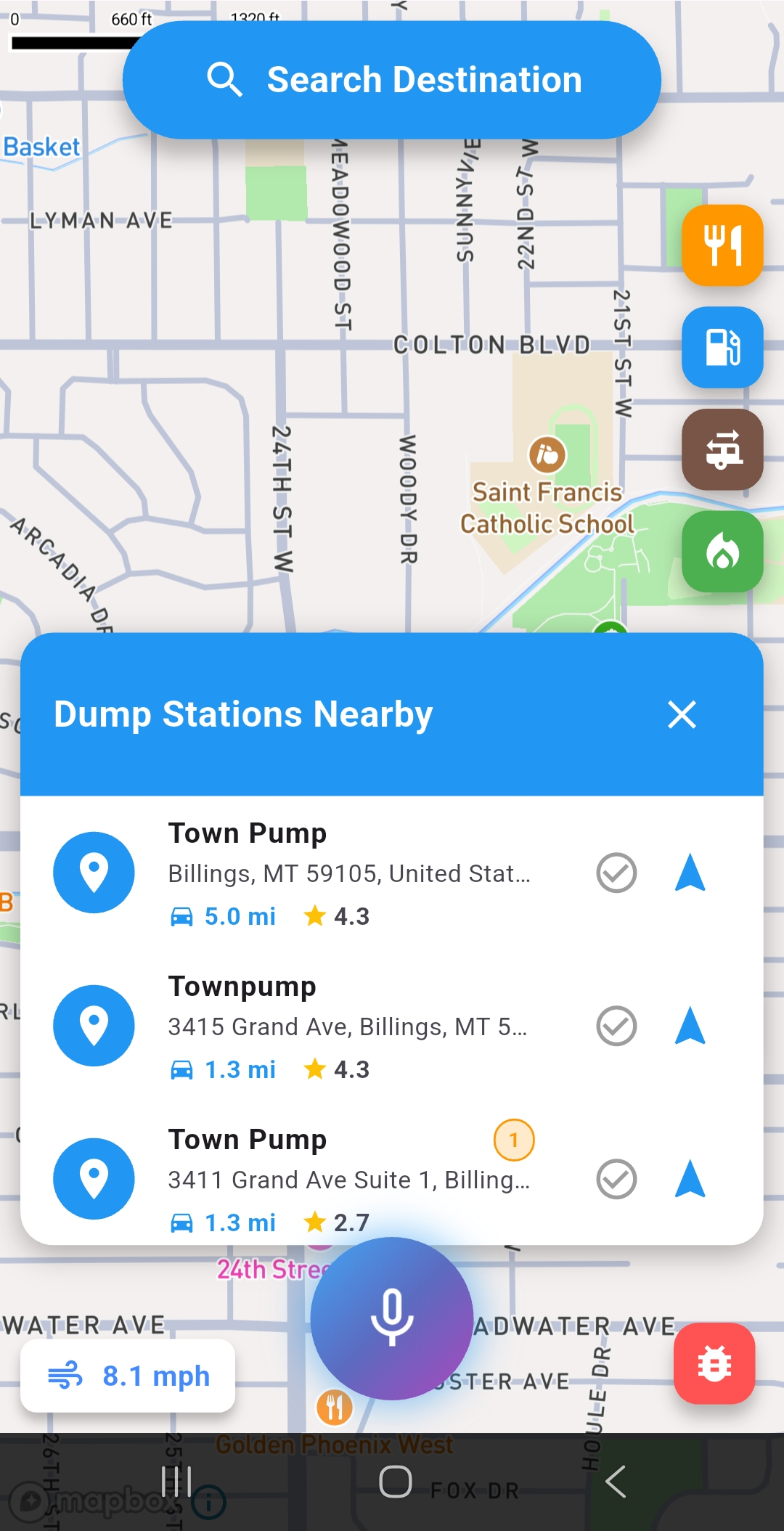Check the selection circle for Town Pump 5.0 mi
784x1531 pixels.
pyautogui.click(x=616, y=872)
